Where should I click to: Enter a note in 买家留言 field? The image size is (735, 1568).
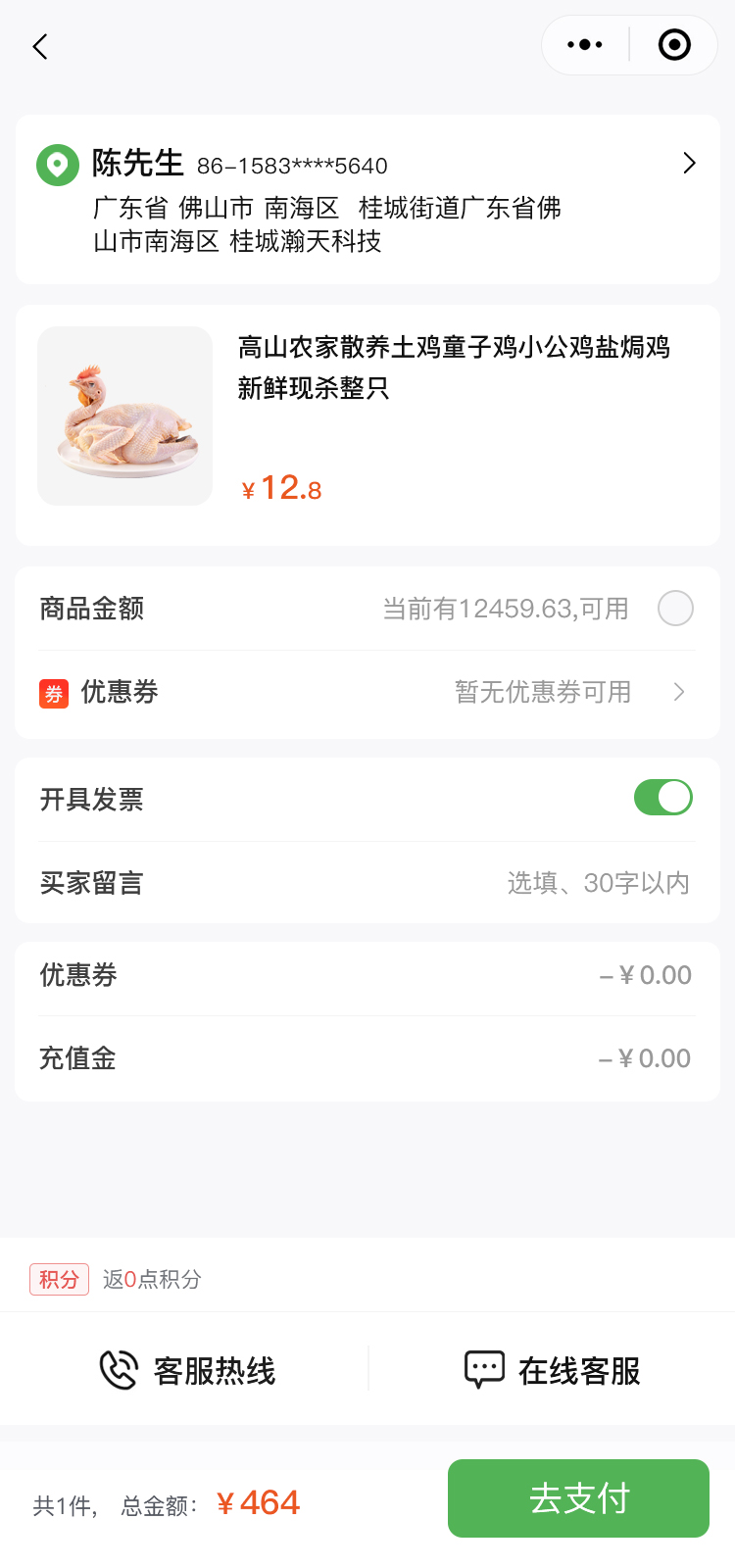coord(598,883)
